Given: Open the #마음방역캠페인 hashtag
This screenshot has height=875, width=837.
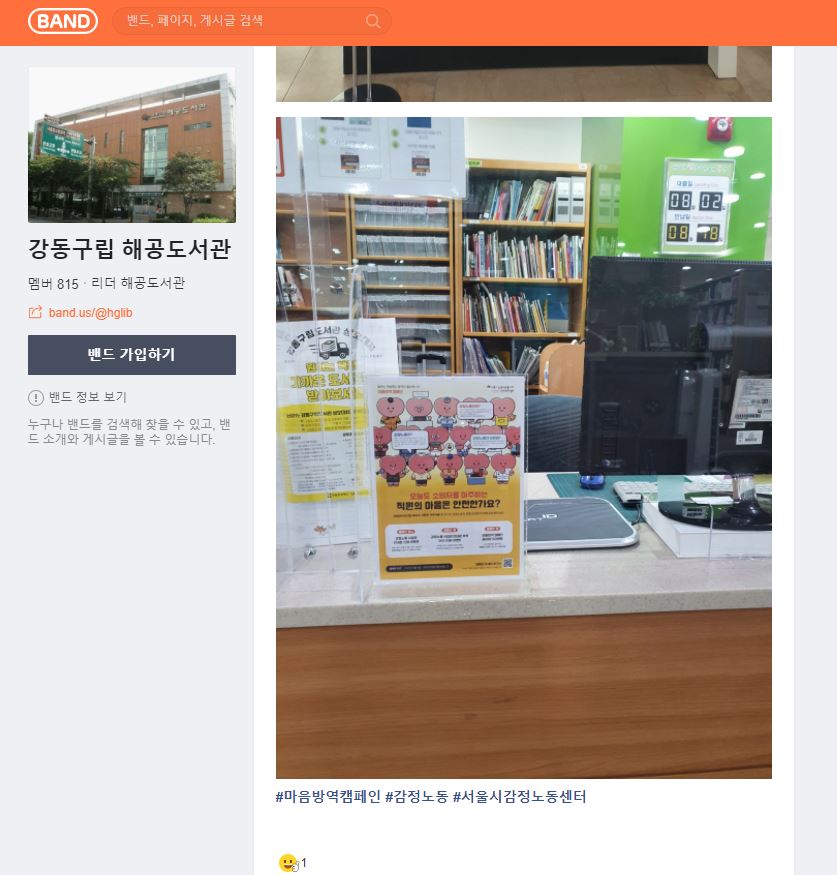Looking at the screenshot, I should pyautogui.click(x=328, y=797).
